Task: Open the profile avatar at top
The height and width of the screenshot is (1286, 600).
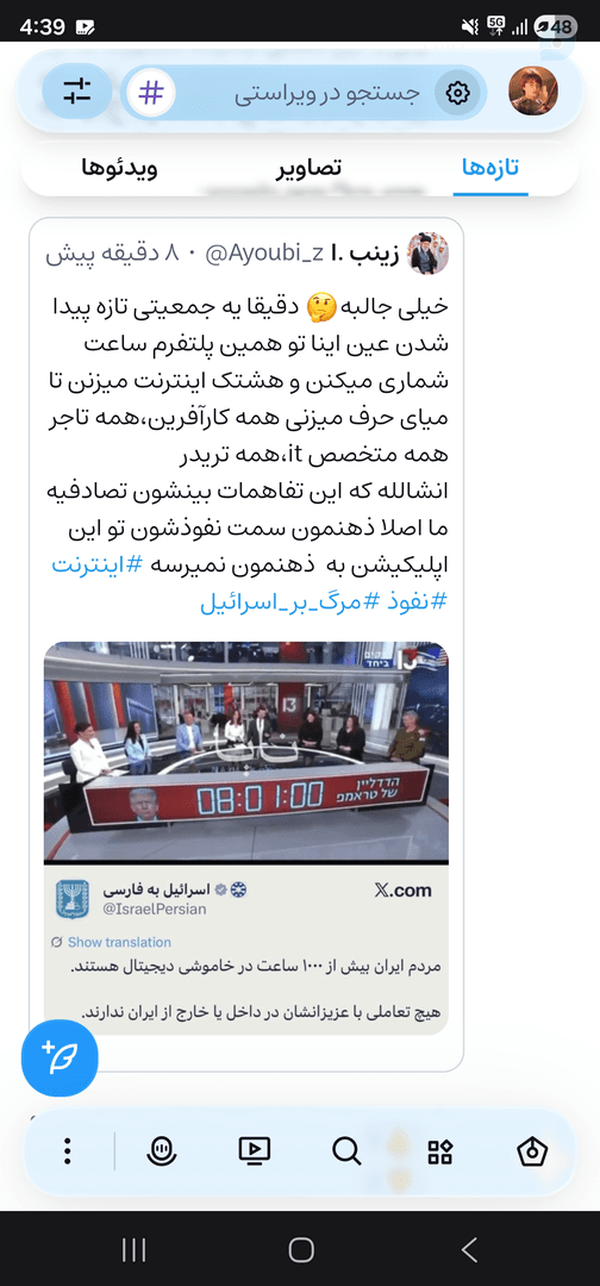Action: point(533,93)
